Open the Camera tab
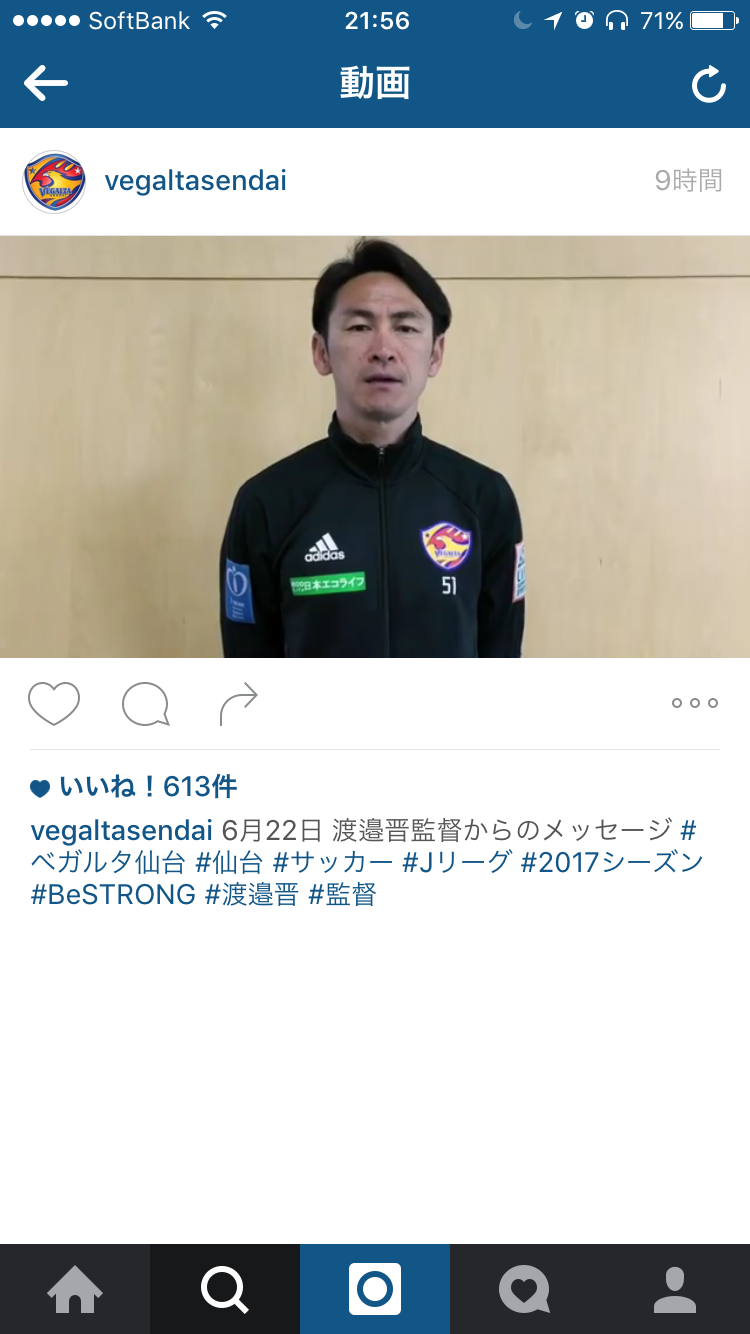750x1334 pixels. (x=375, y=1289)
